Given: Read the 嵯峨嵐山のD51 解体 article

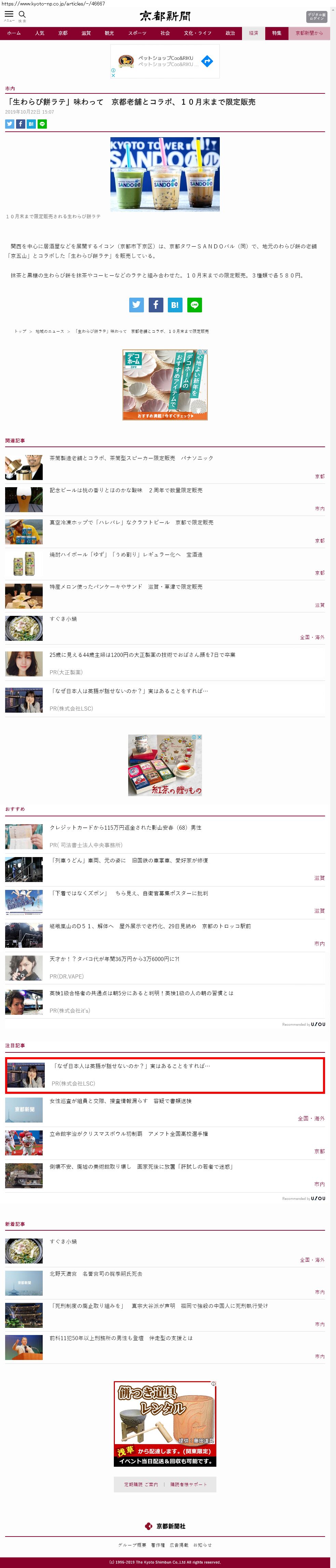Looking at the screenshot, I should click(x=150, y=926).
